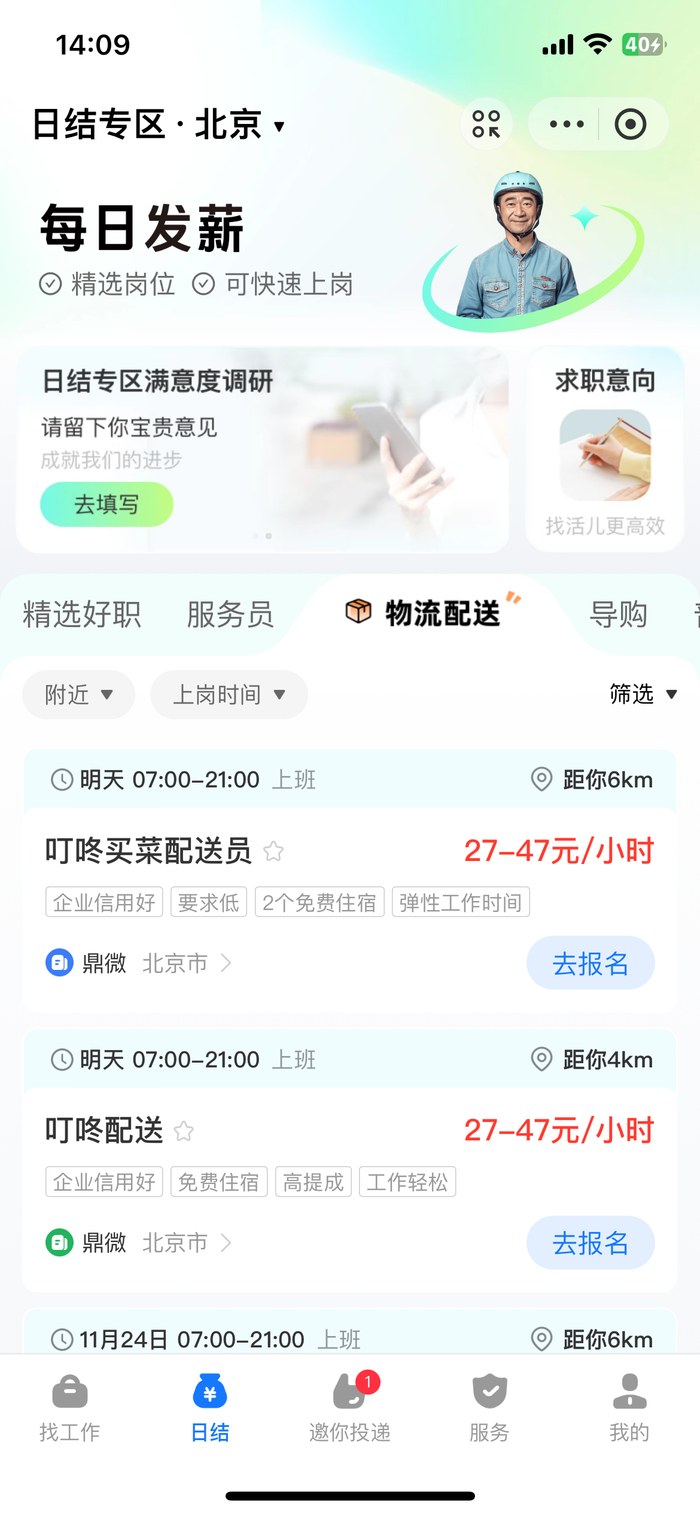
Task: Switch to the 服务 tab
Action: (x=490, y=1408)
